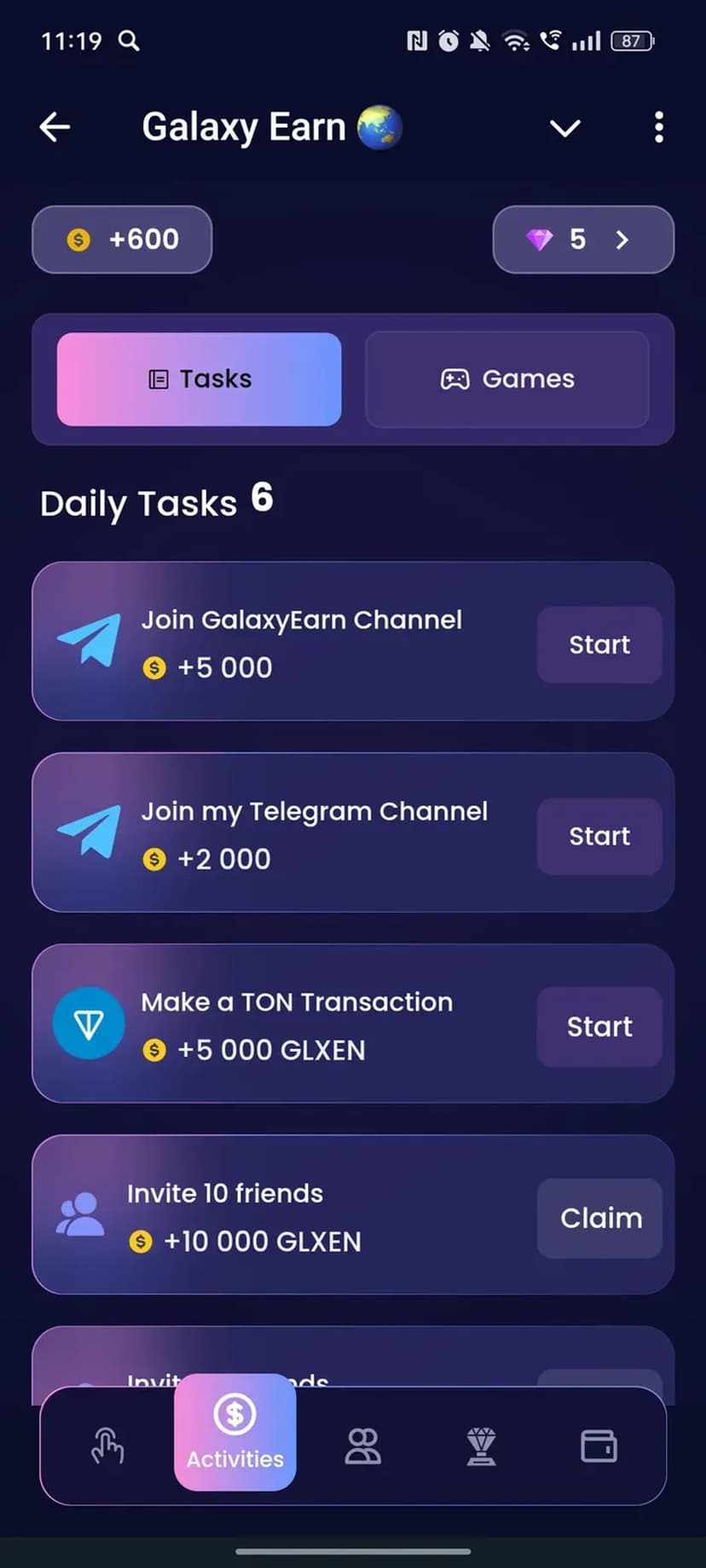Start the Join my Telegram Channel task
Image resolution: width=706 pixels, height=1568 pixels.
(x=599, y=836)
